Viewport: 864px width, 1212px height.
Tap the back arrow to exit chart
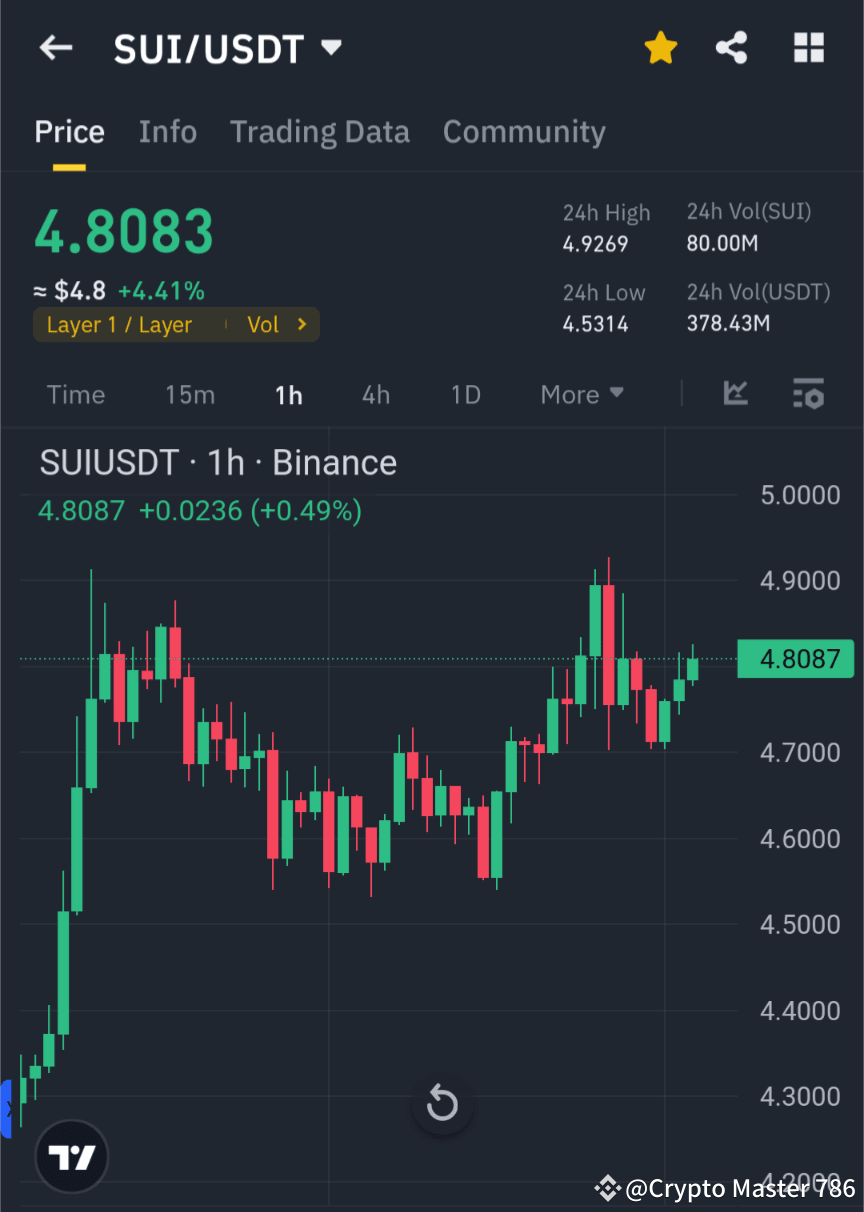click(x=55, y=47)
